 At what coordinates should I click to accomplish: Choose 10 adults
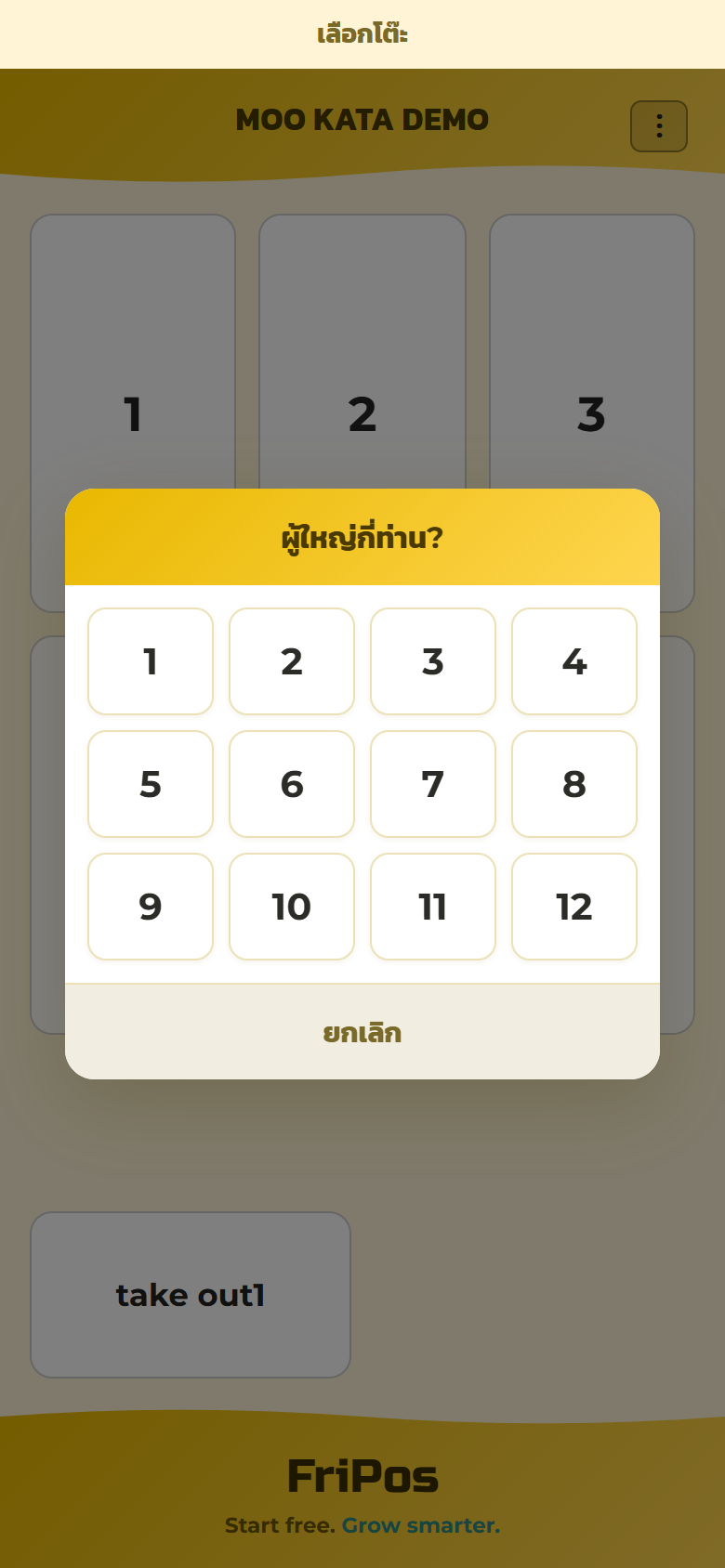292,907
